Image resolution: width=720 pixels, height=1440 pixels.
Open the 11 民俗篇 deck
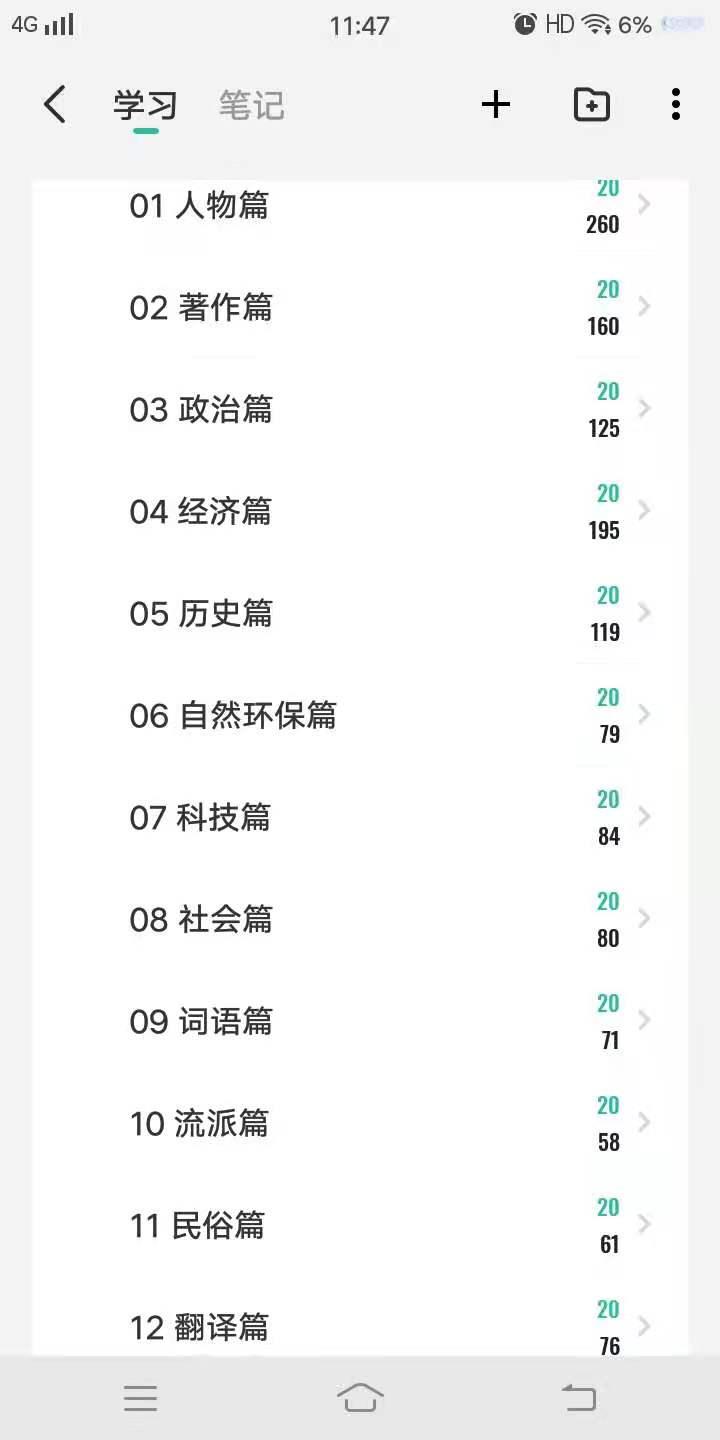click(x=360, y=1225)
